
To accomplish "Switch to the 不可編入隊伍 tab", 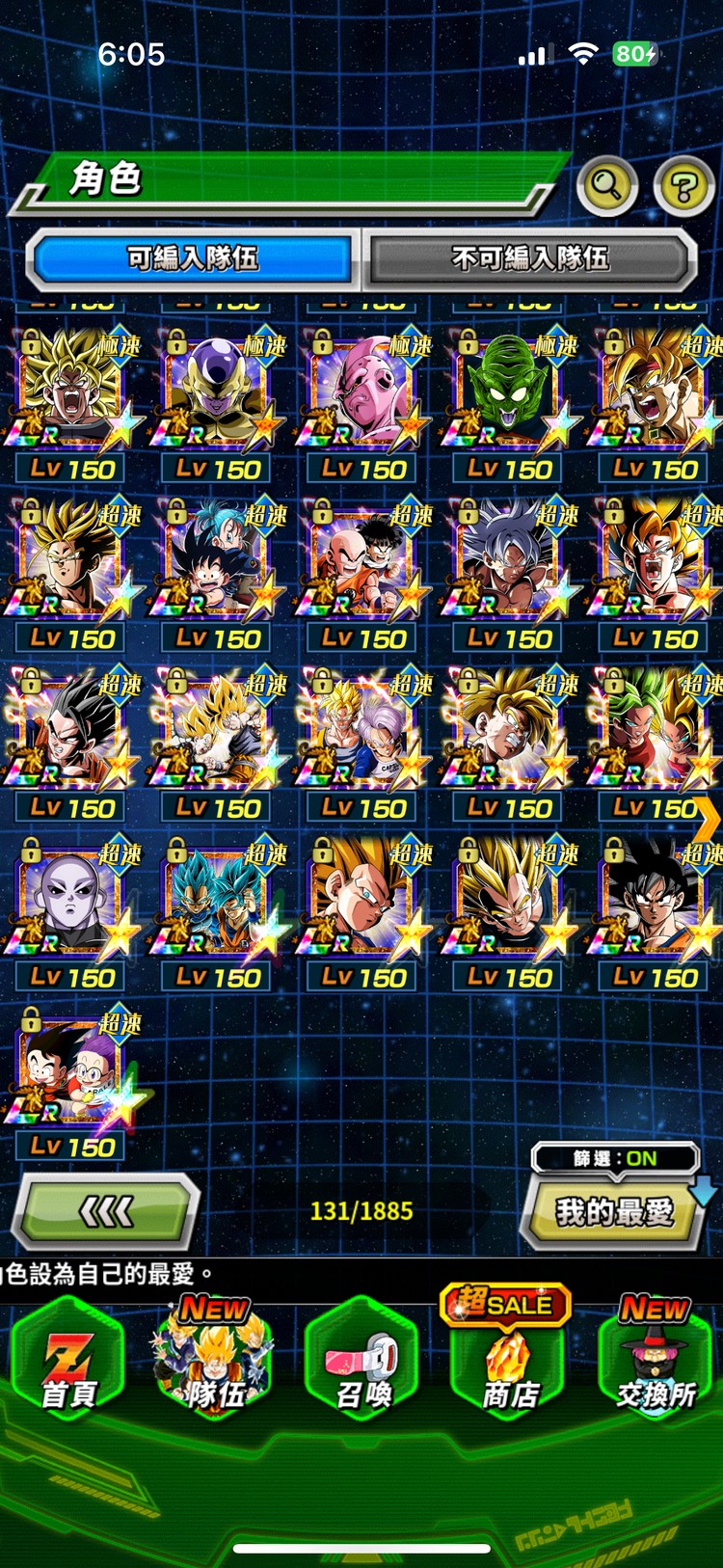I will [x=529, y=258].
